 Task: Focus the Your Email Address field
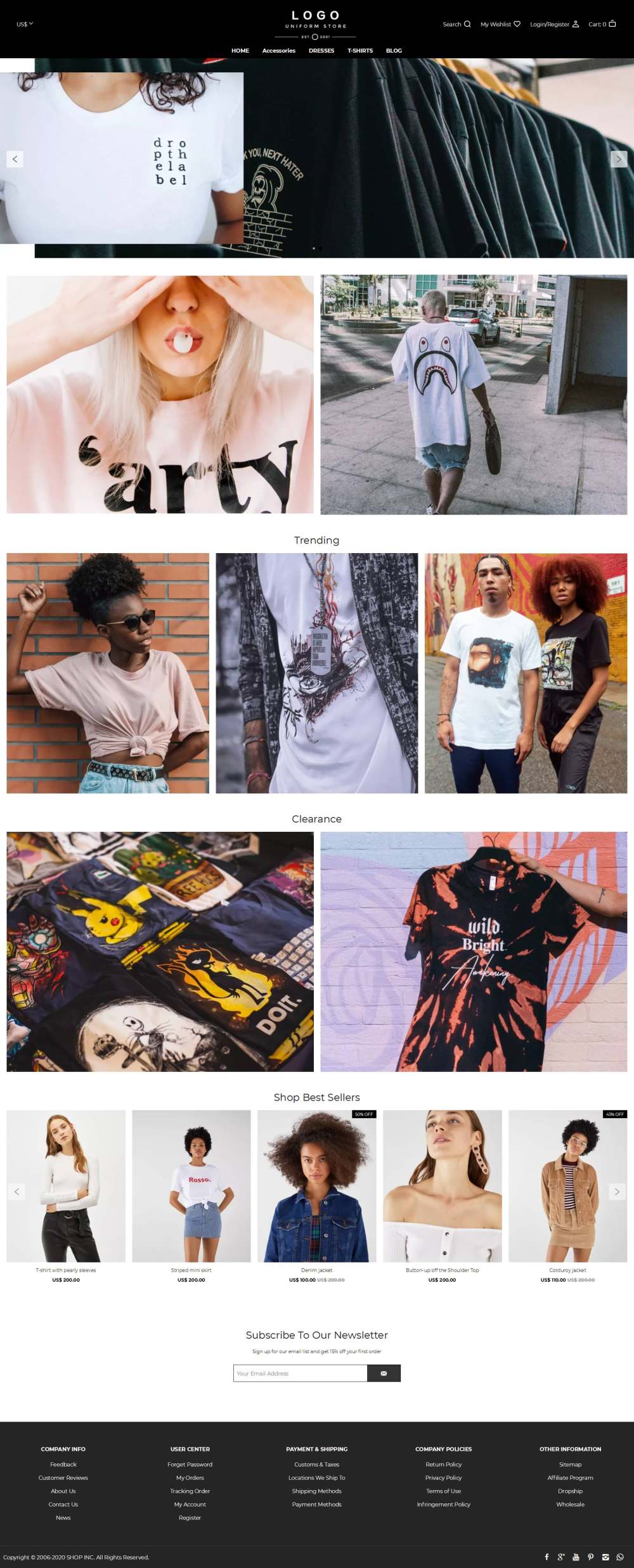[300, 1373]
